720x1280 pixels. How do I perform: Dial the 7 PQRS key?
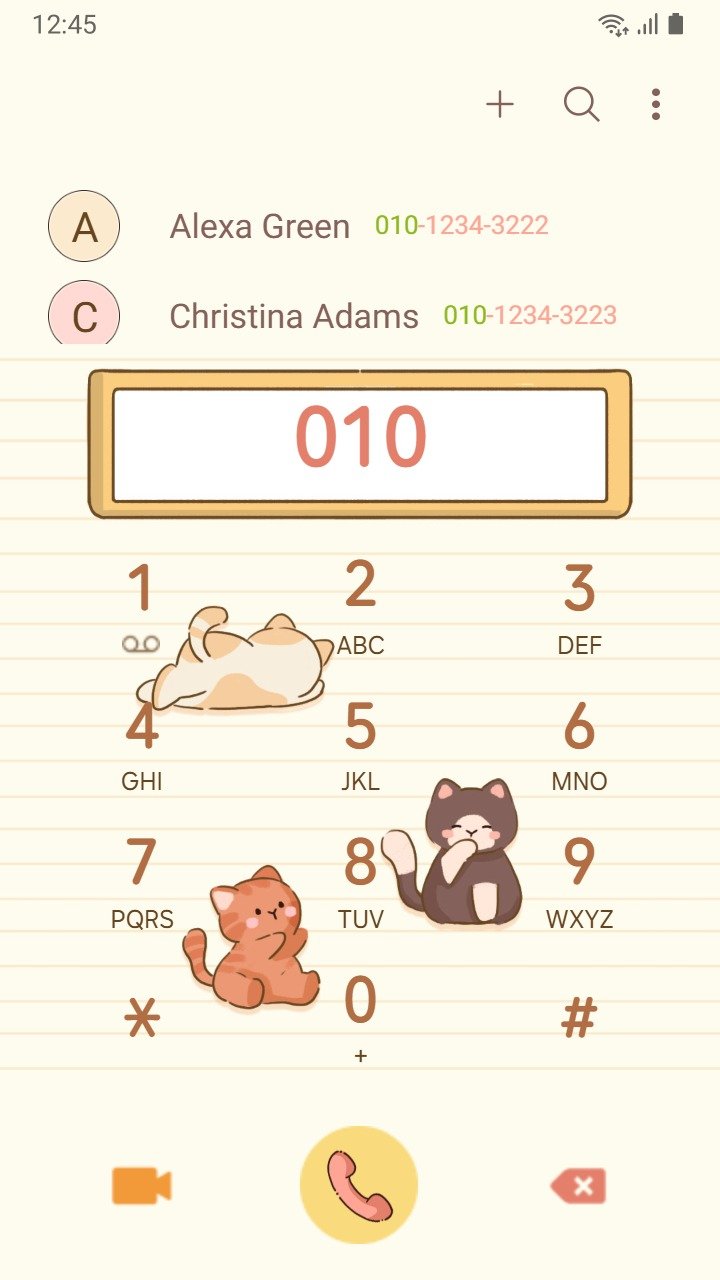[141, 880]
